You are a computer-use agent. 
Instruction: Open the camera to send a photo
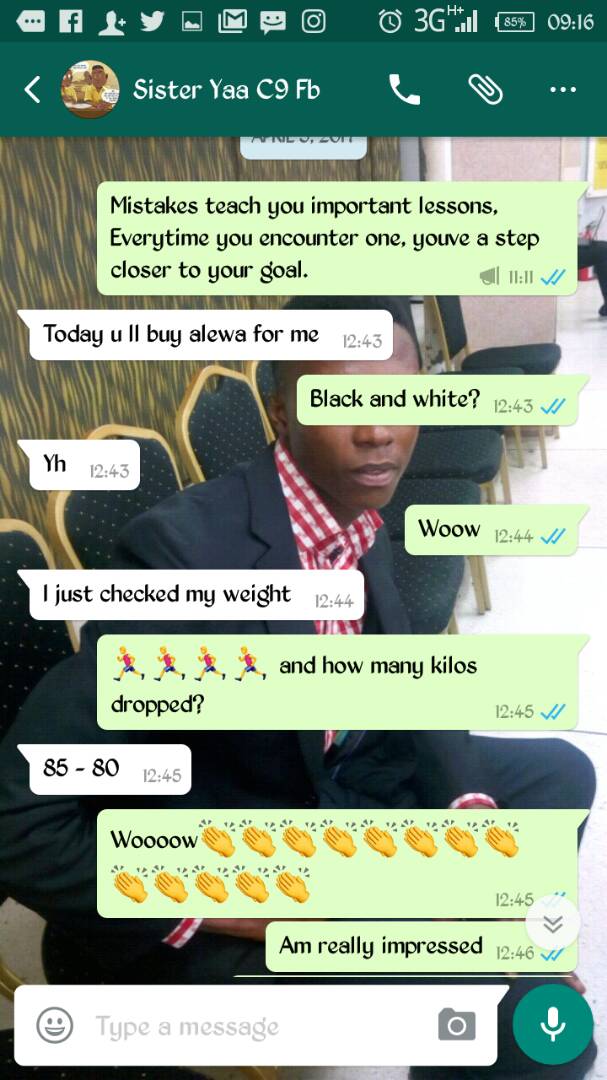pyautogui.click(x=457, y=1025)
